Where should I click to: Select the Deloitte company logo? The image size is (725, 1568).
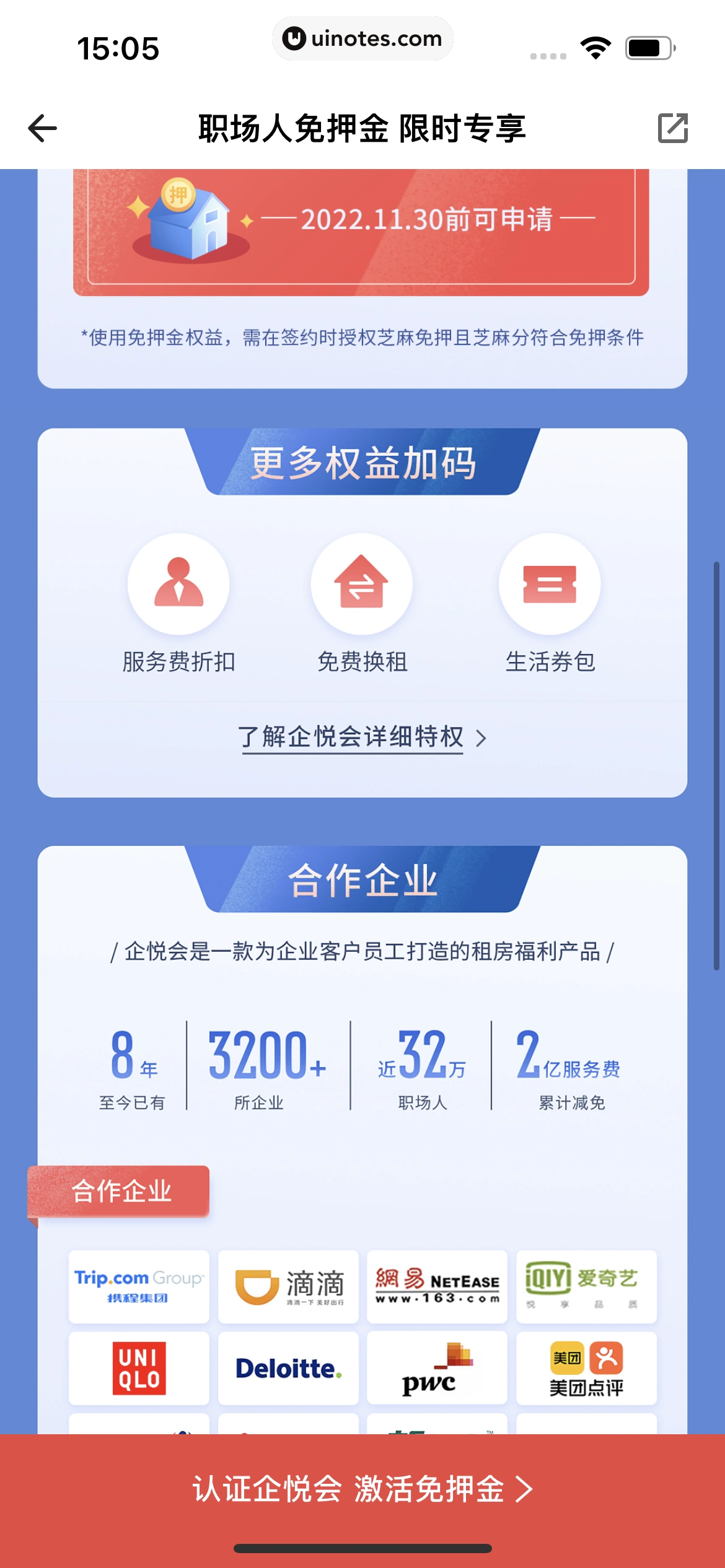pyautogui.click(x=288, y=1369)
